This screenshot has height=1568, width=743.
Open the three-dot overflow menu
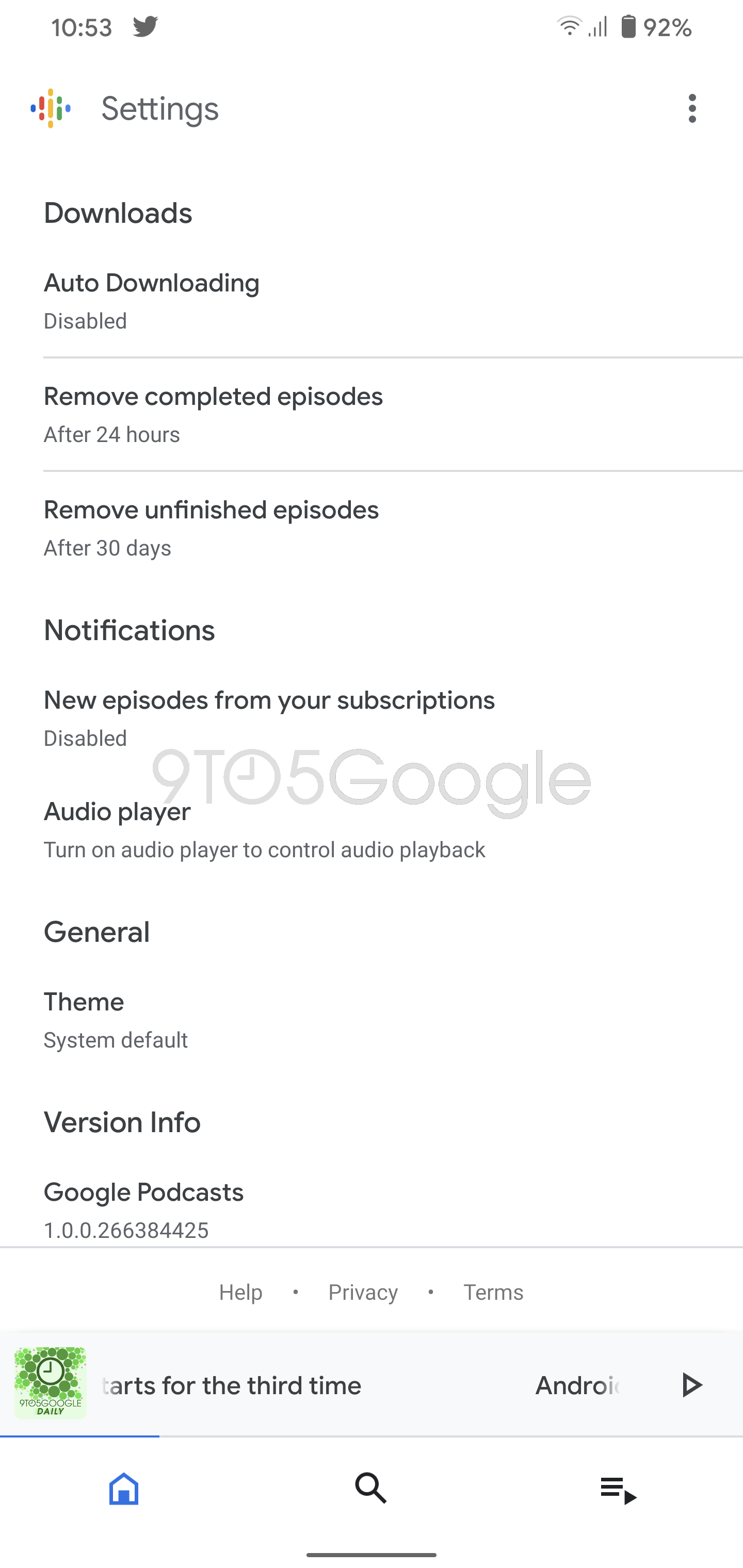[x=692, y=108]
